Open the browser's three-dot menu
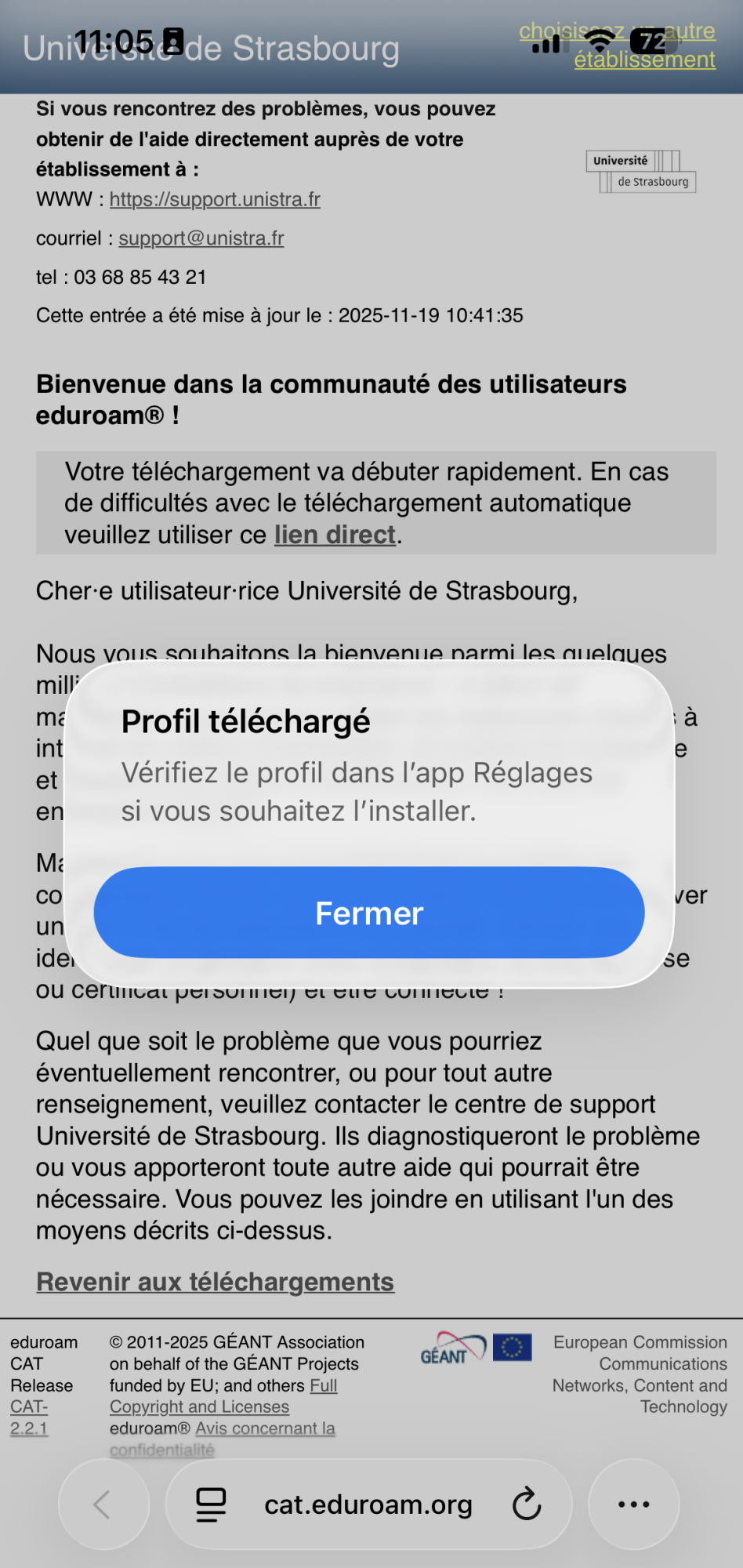 tap(633, 1504)
